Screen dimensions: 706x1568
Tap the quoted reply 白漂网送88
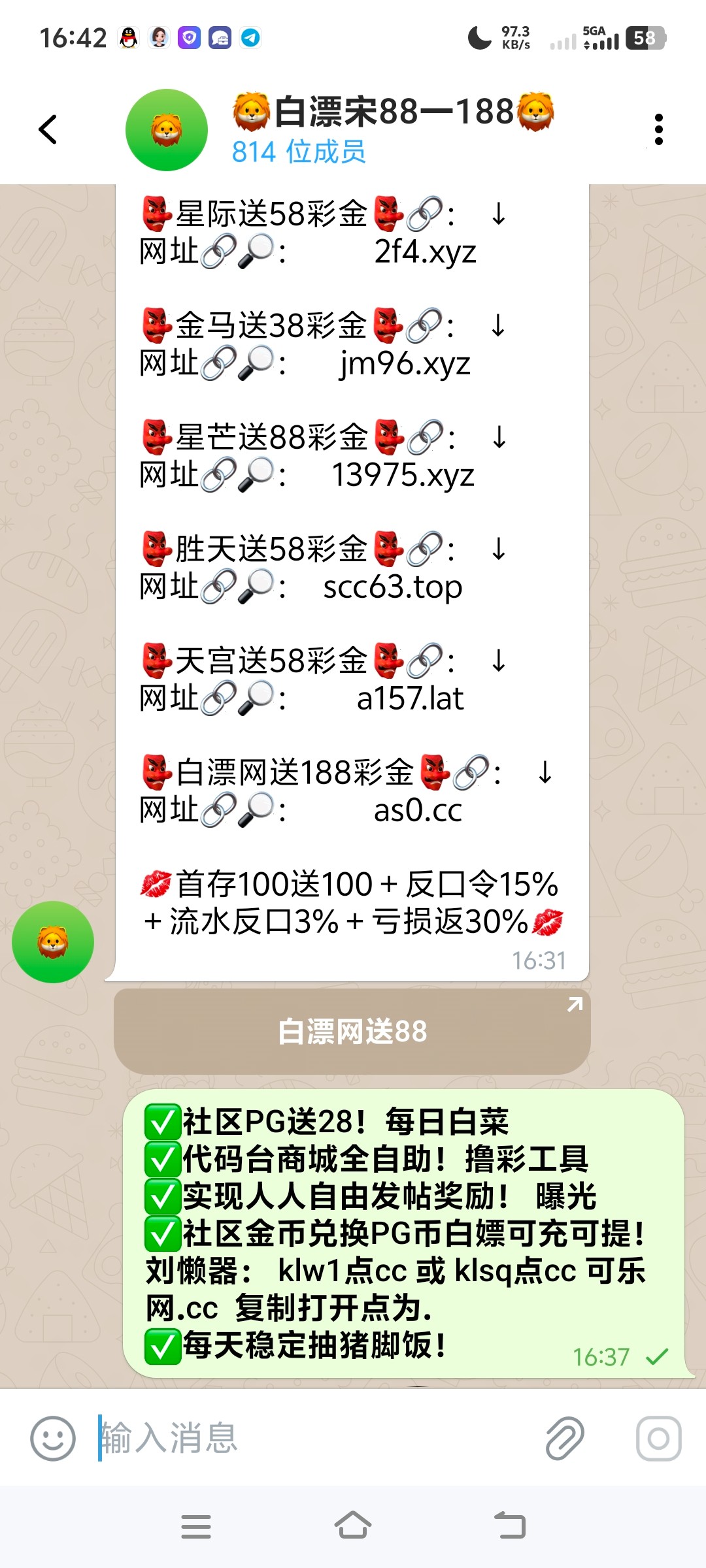[350, 1031]
